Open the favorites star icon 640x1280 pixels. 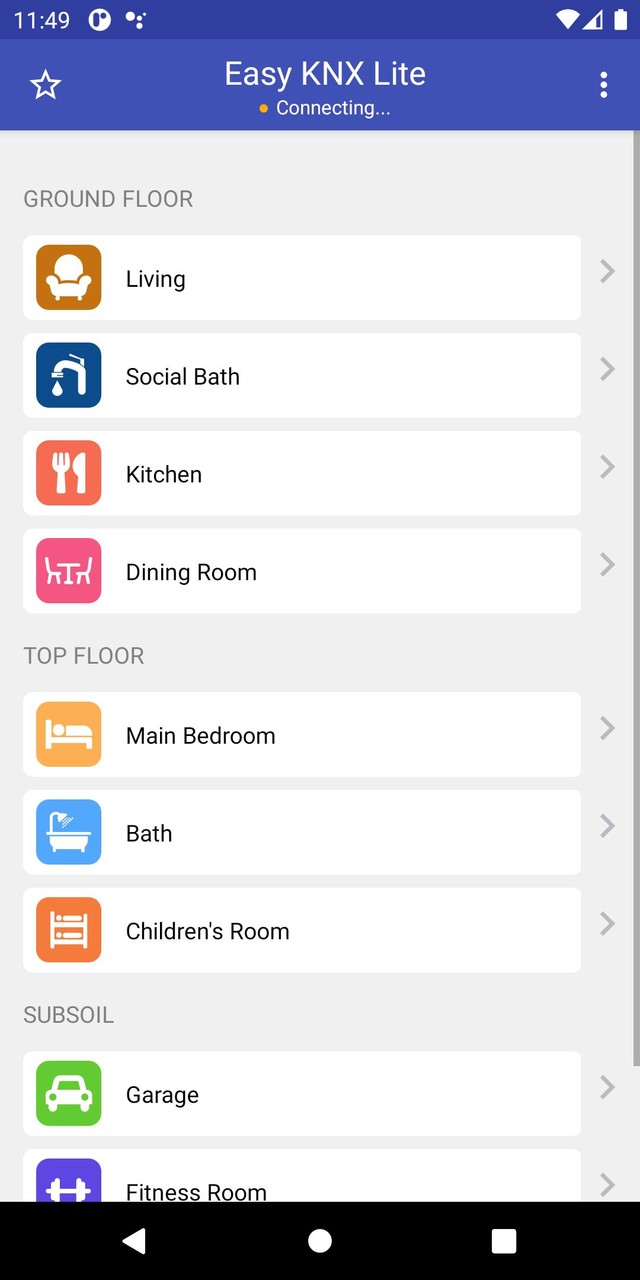[45, 85]
